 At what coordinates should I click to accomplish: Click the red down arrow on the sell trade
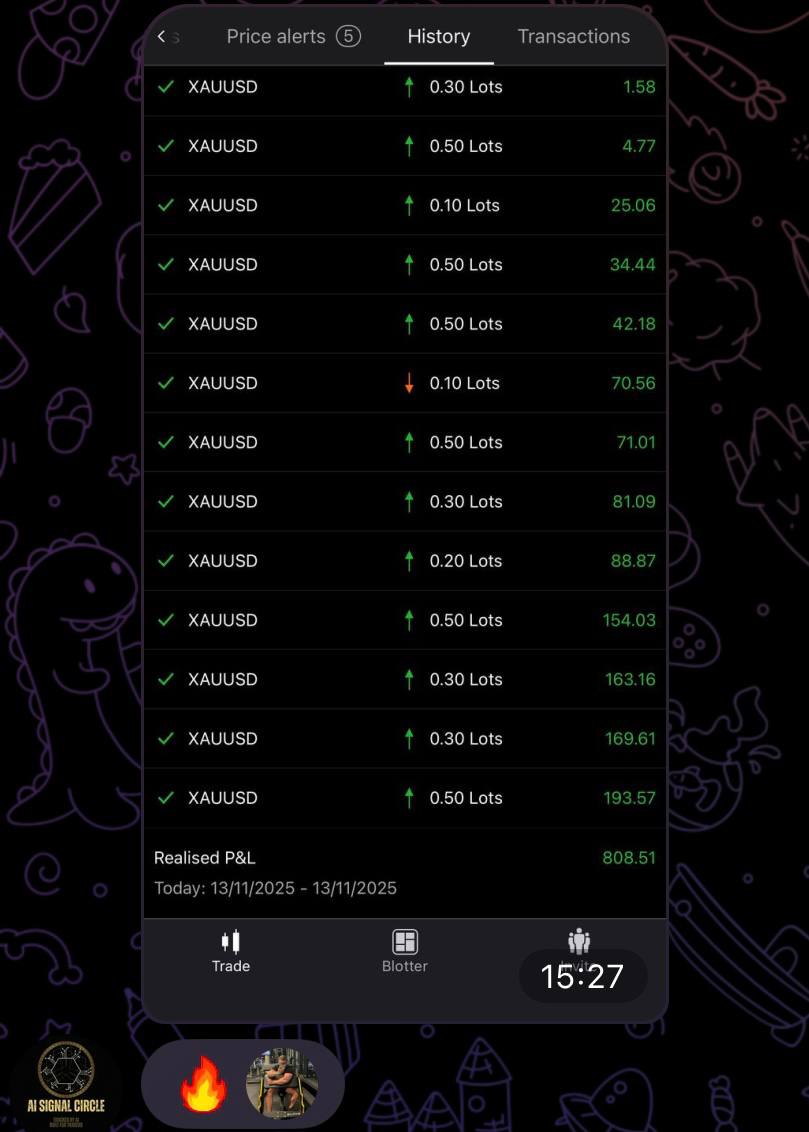coord(409,383)
